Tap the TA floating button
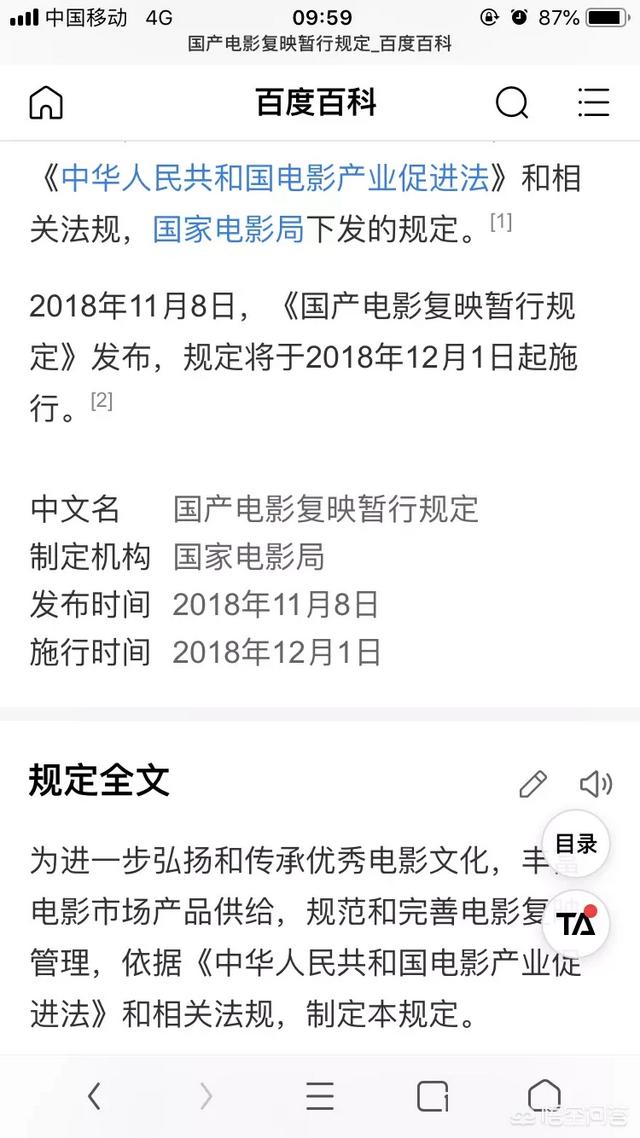 576,925
